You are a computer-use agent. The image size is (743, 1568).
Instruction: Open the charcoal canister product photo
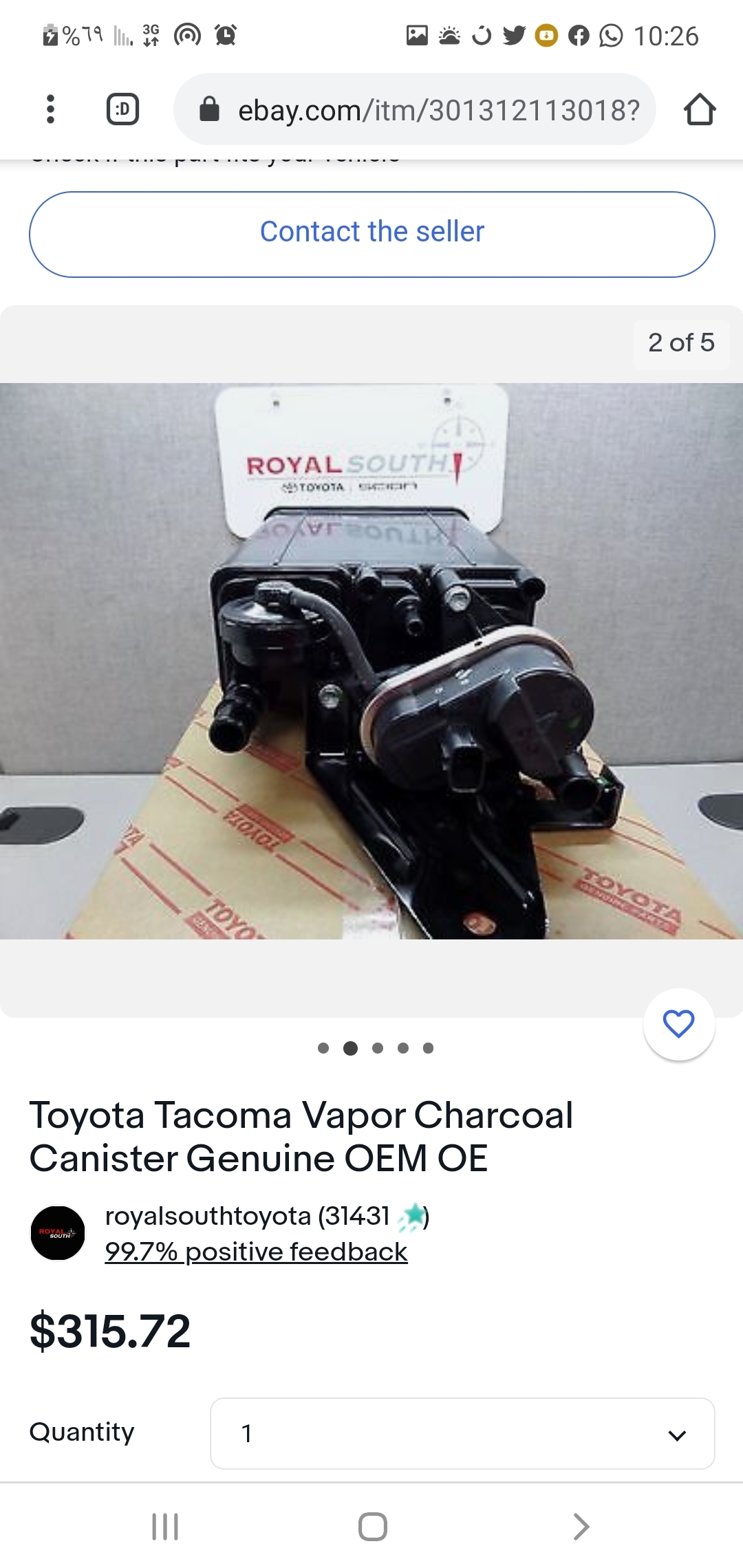click(x=371, y=660)
